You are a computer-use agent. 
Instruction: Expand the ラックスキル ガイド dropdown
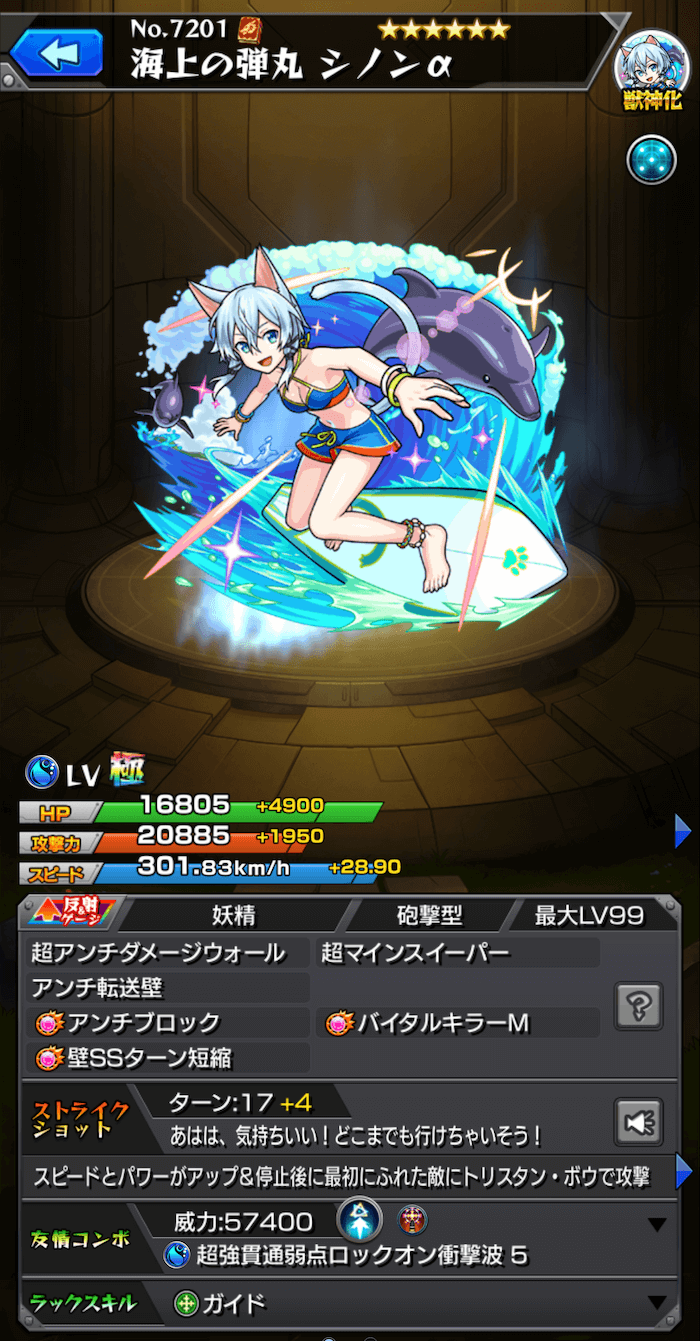(x=657, y=1303)
